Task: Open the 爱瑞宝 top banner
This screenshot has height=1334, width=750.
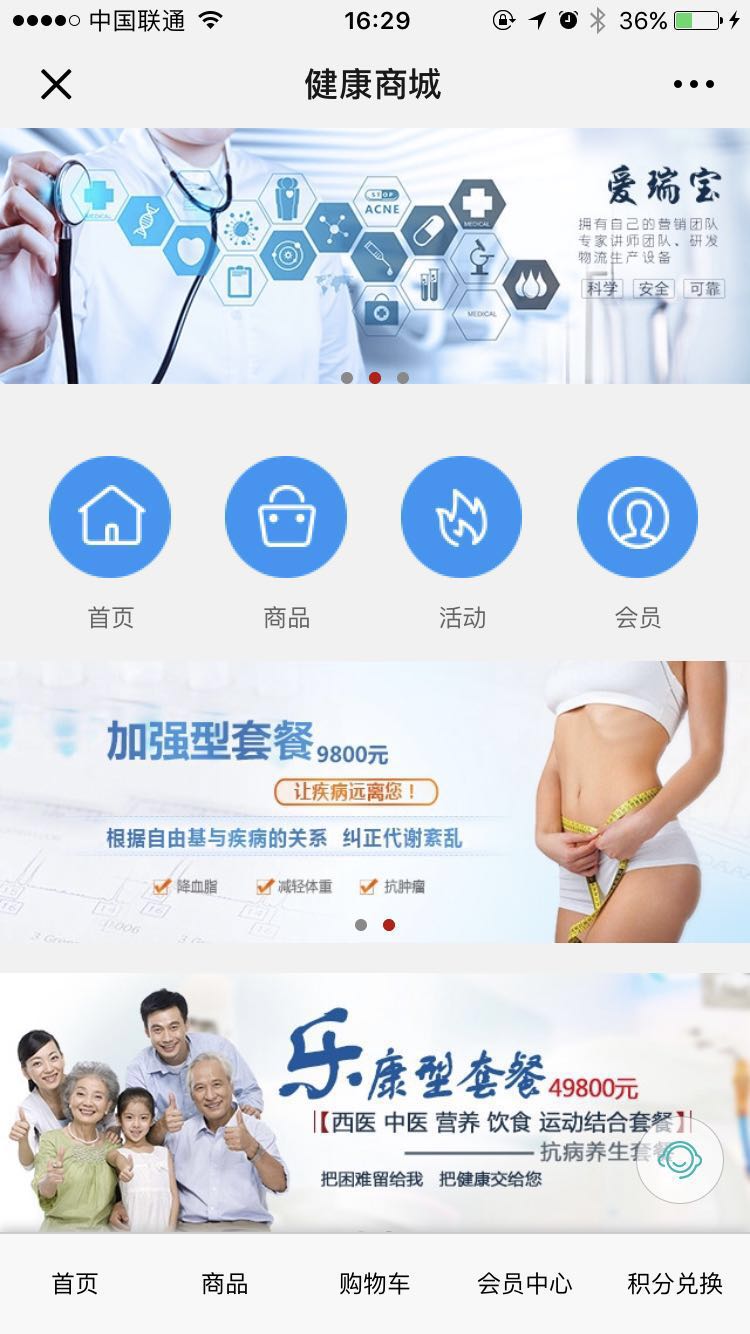Action: [x=375, y=255]
